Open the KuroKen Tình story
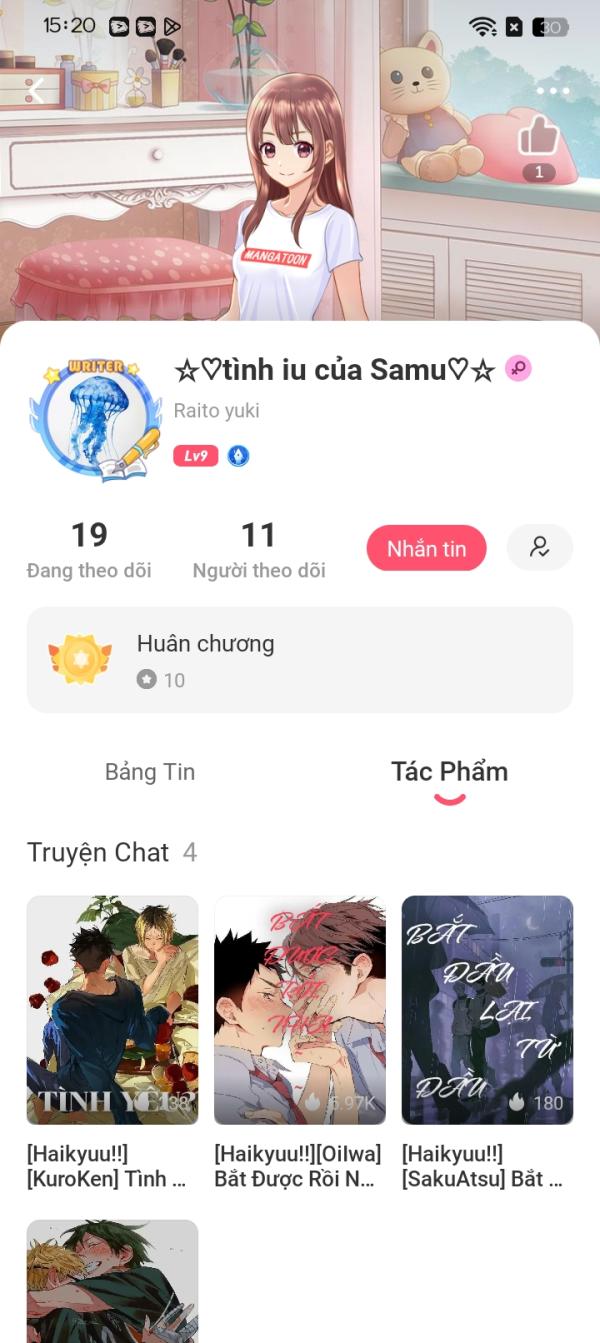This screenshot has width=600, height=1343. (112, 1010)
